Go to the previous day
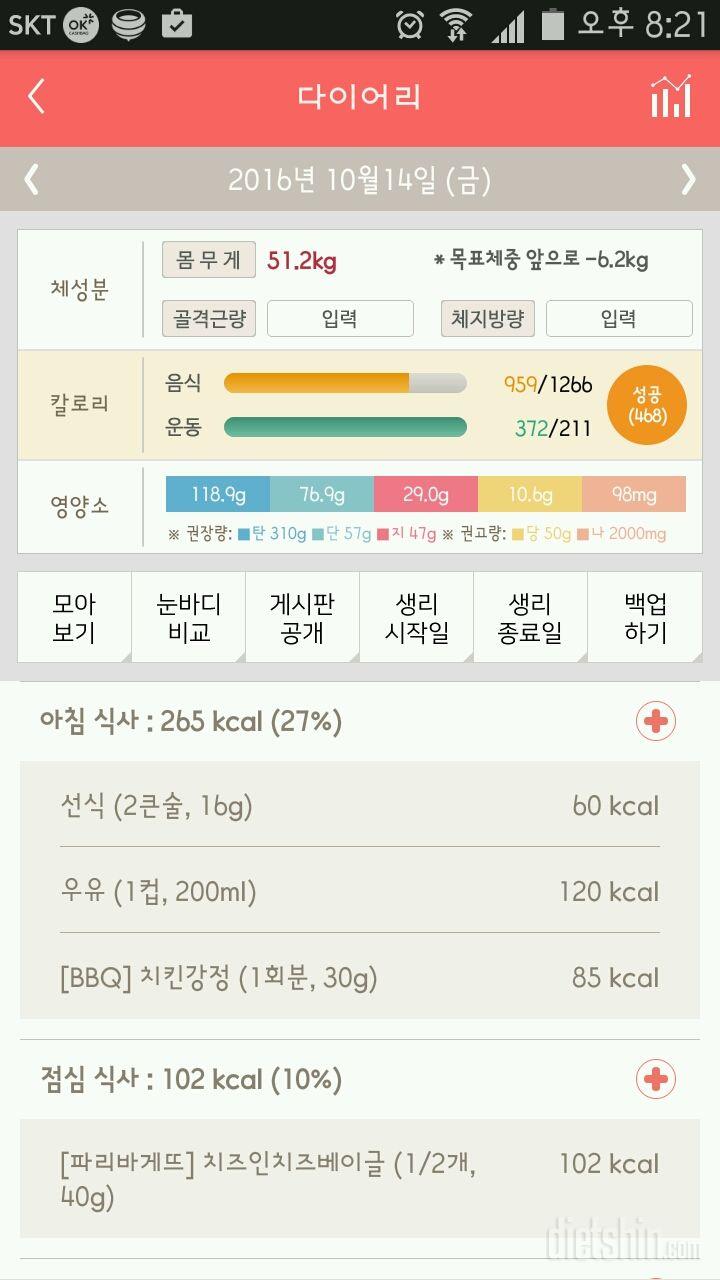 (32, 180)
